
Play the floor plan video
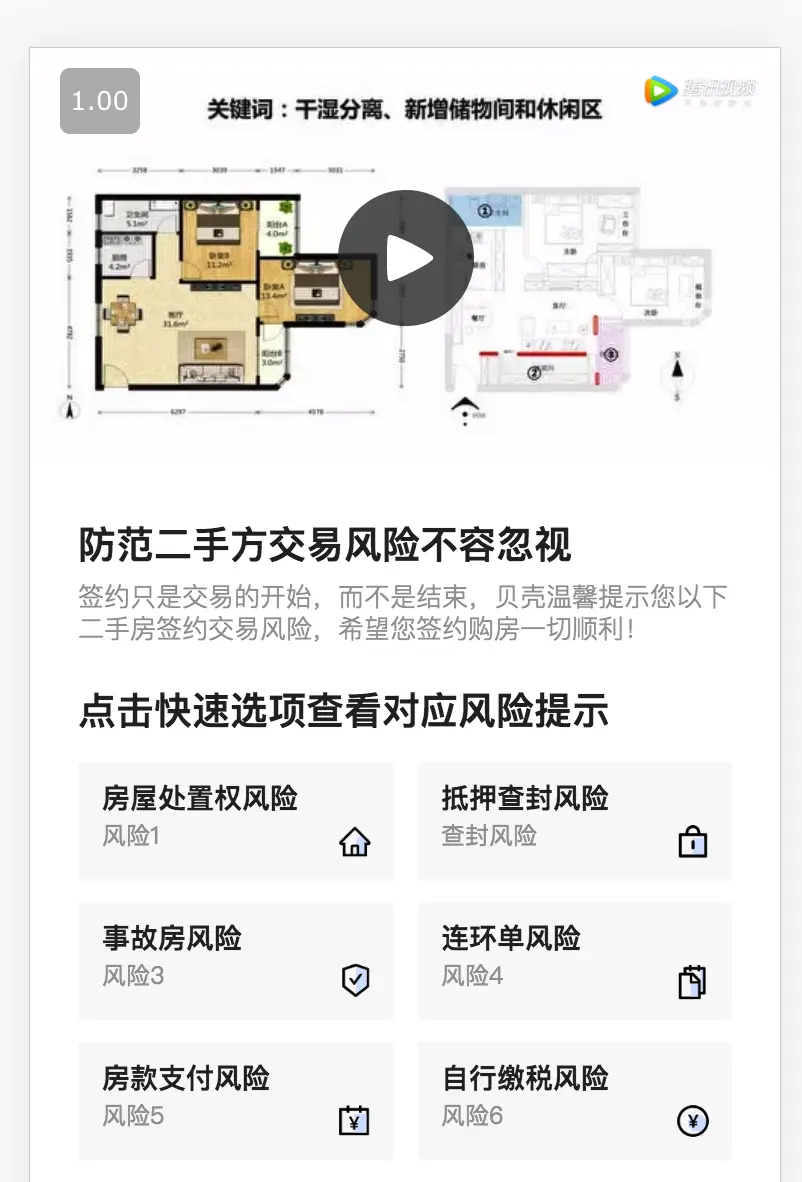(405, 258)
